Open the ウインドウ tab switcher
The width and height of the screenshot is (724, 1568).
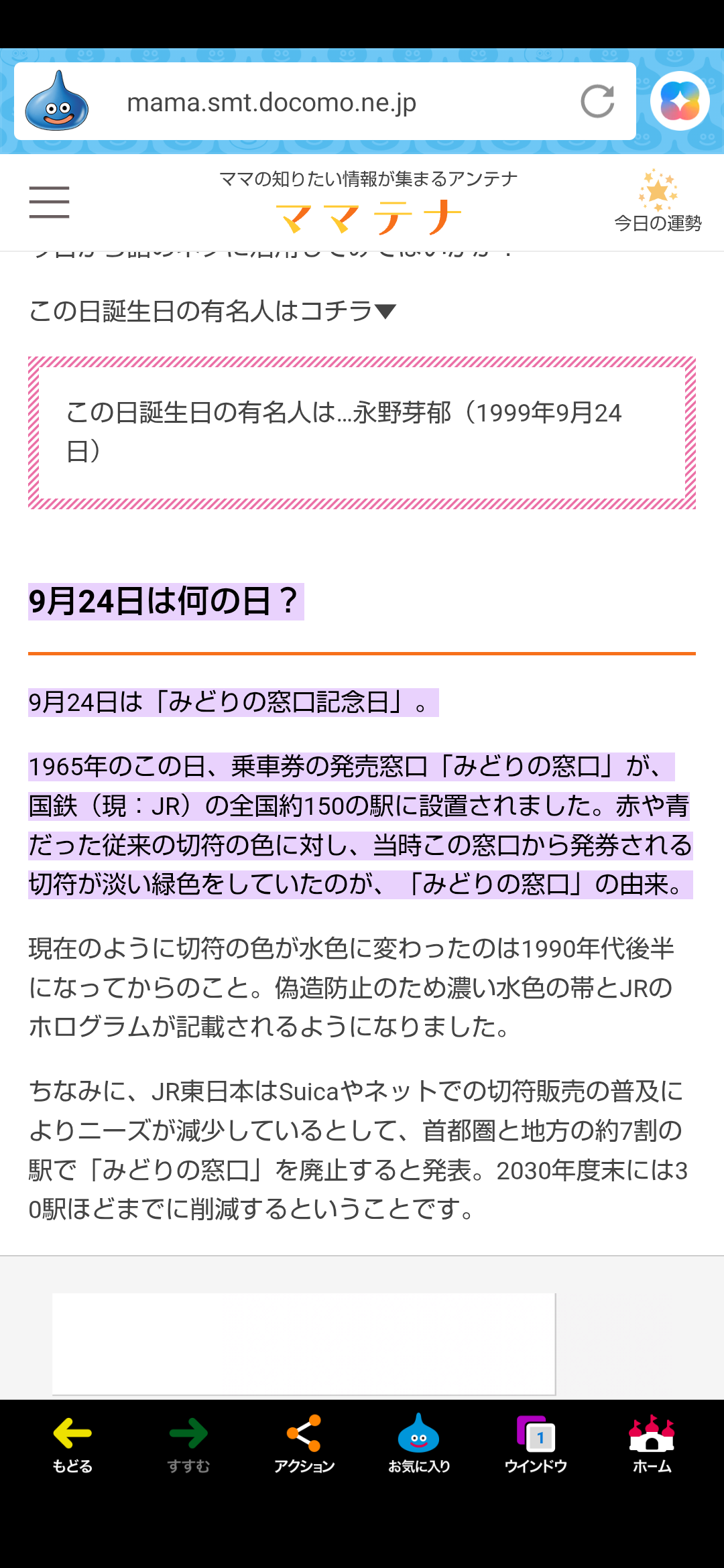pos(536,1444)
